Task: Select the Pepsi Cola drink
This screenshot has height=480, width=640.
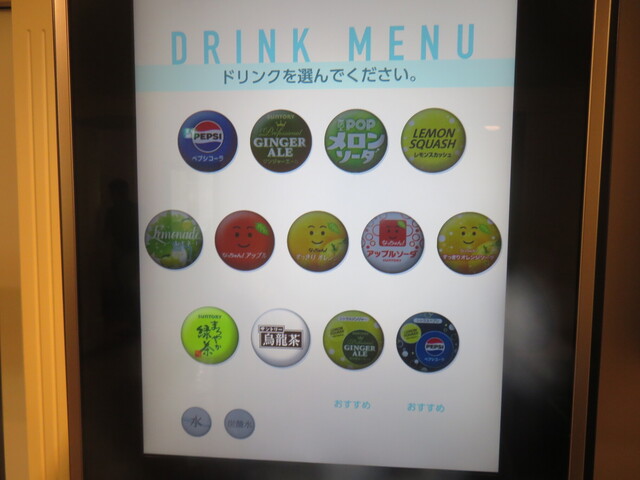Action: pyautogui.click(x=207, y=141)
